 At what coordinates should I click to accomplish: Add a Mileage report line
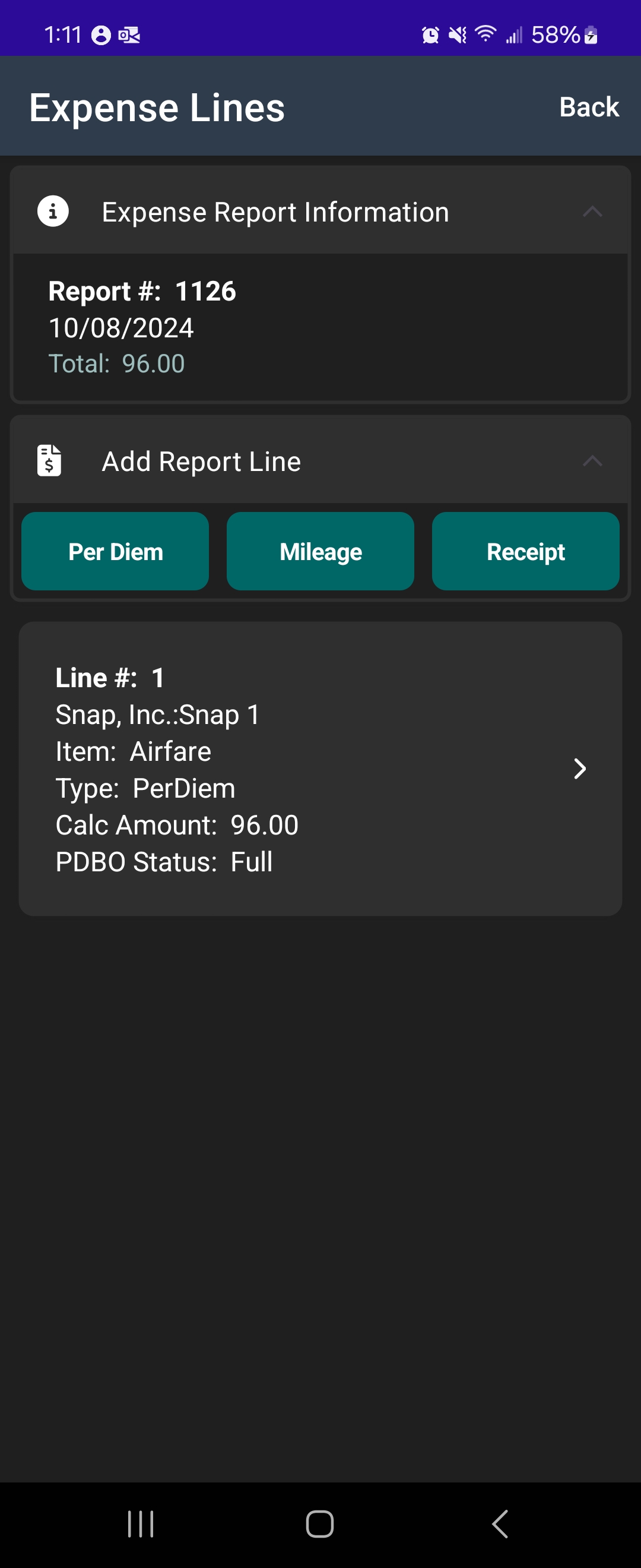click(x=320, y=551)
